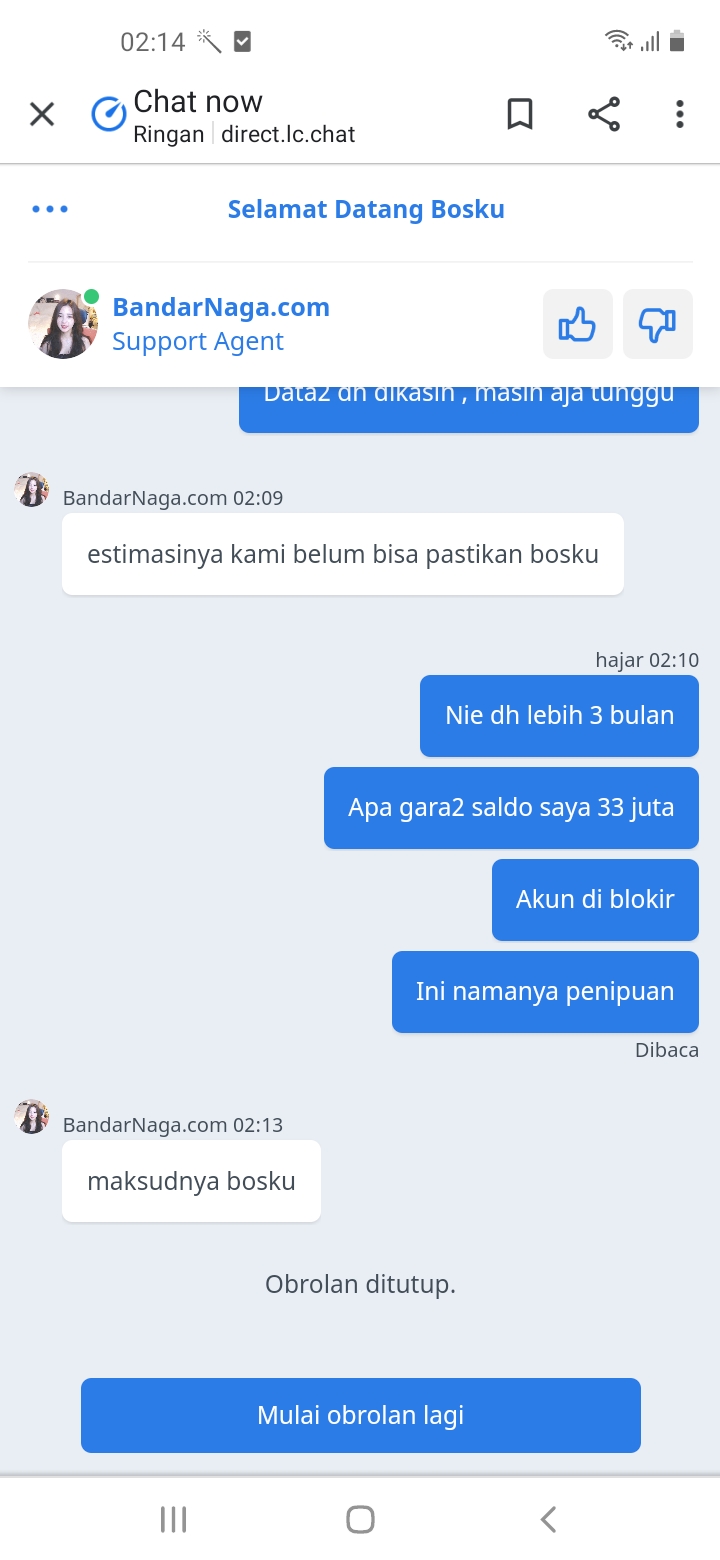This screenshot has width=720, height=1560.
Task: Open recent apps from the navigation bar
Action: [x=174, y=1519]
